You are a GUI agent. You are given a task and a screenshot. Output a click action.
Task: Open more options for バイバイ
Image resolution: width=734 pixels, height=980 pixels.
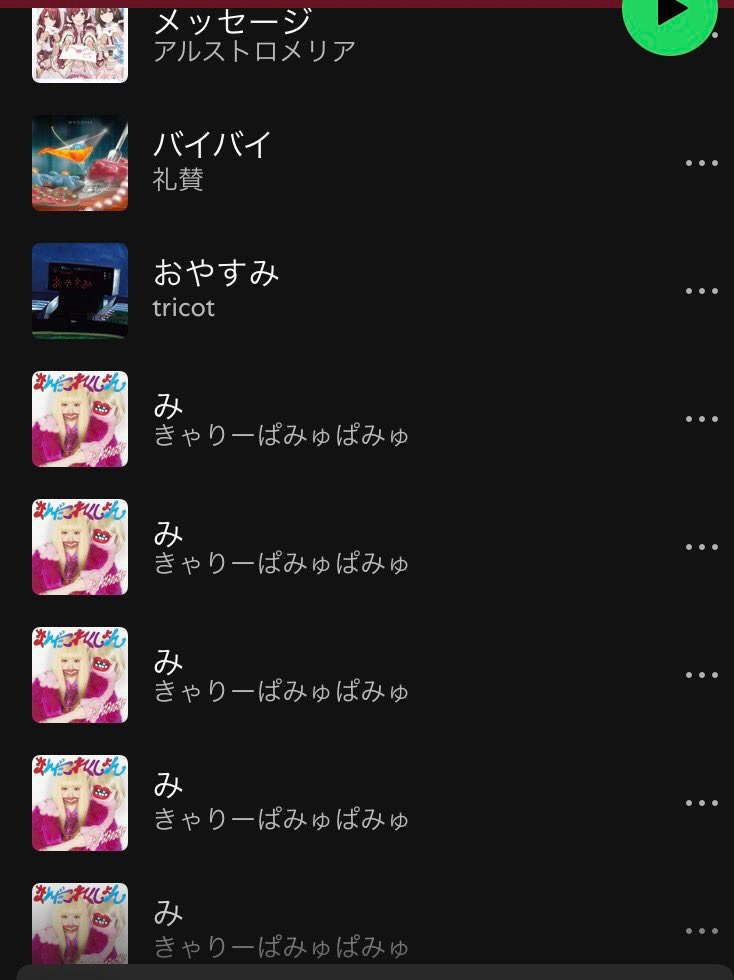click(x=701, y=163)
